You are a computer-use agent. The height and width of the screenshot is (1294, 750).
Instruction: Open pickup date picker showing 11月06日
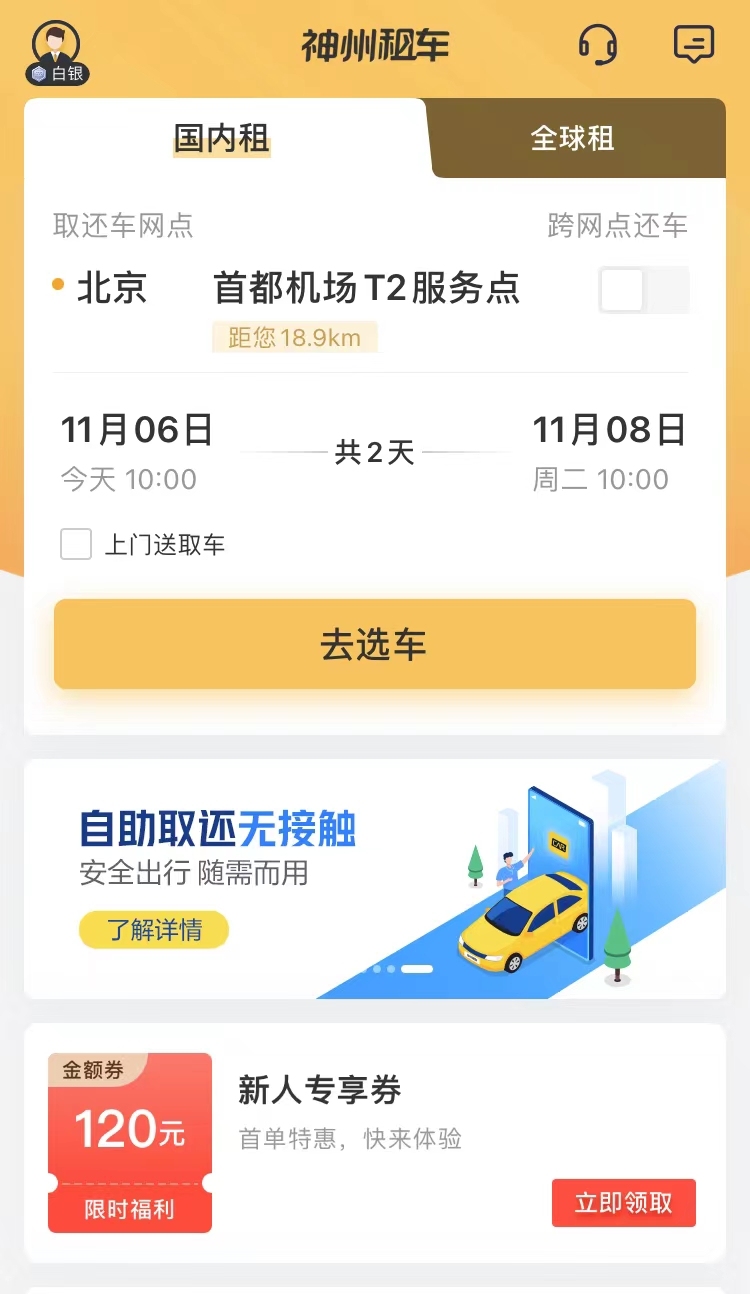pos(135,430)
